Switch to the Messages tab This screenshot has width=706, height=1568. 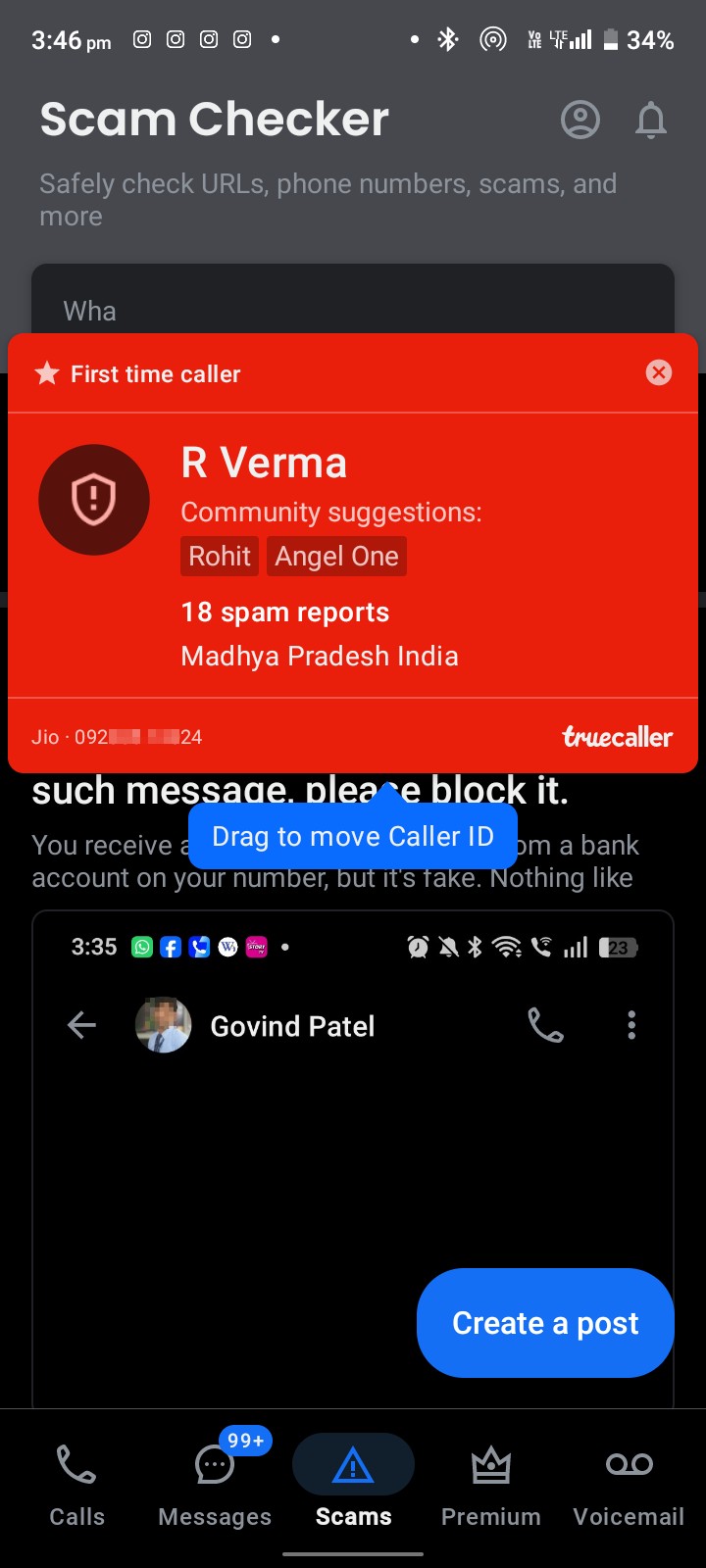click(x=215, y=1485)
